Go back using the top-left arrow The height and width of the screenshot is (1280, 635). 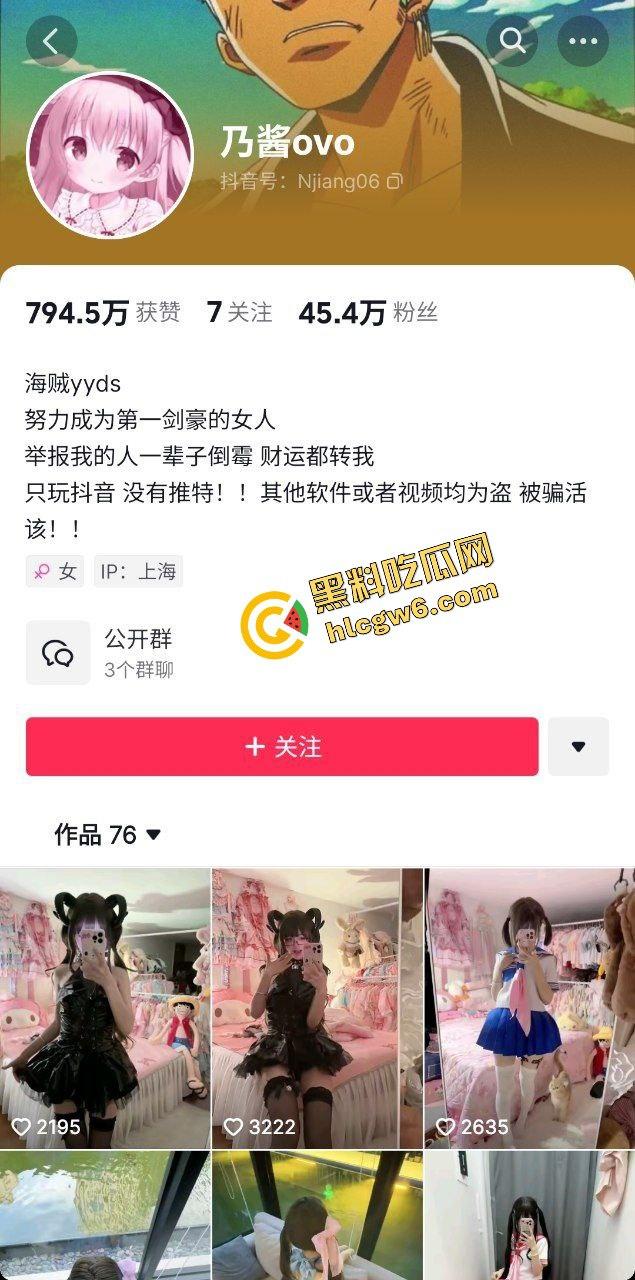51,41
